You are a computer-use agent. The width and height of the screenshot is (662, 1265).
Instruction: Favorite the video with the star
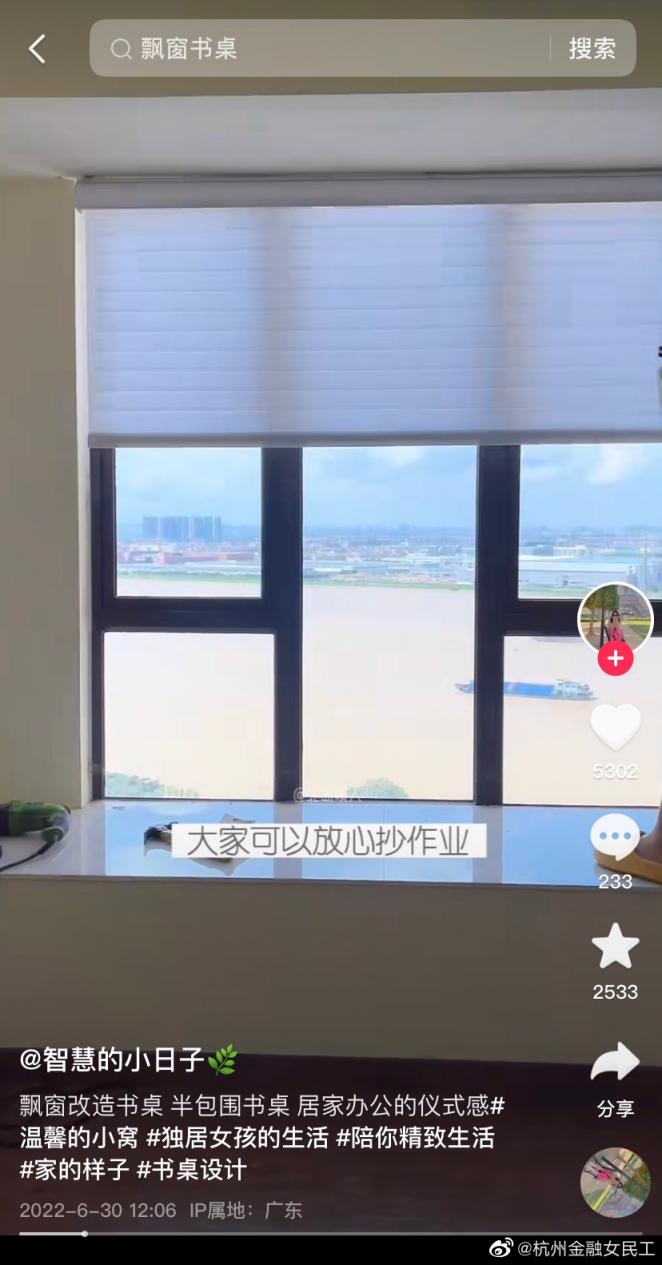click(615, 946)
